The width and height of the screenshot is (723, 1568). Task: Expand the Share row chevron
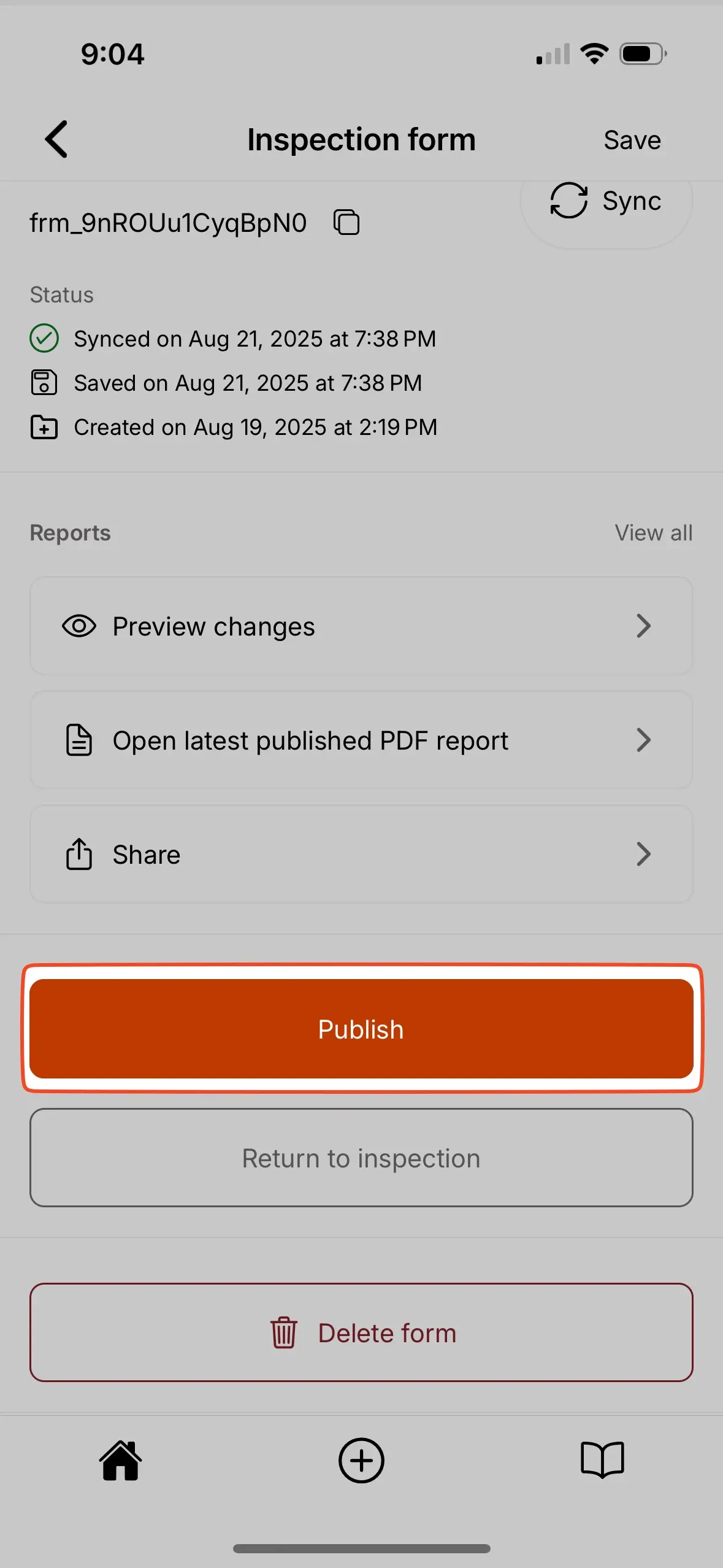coord(645,853)
